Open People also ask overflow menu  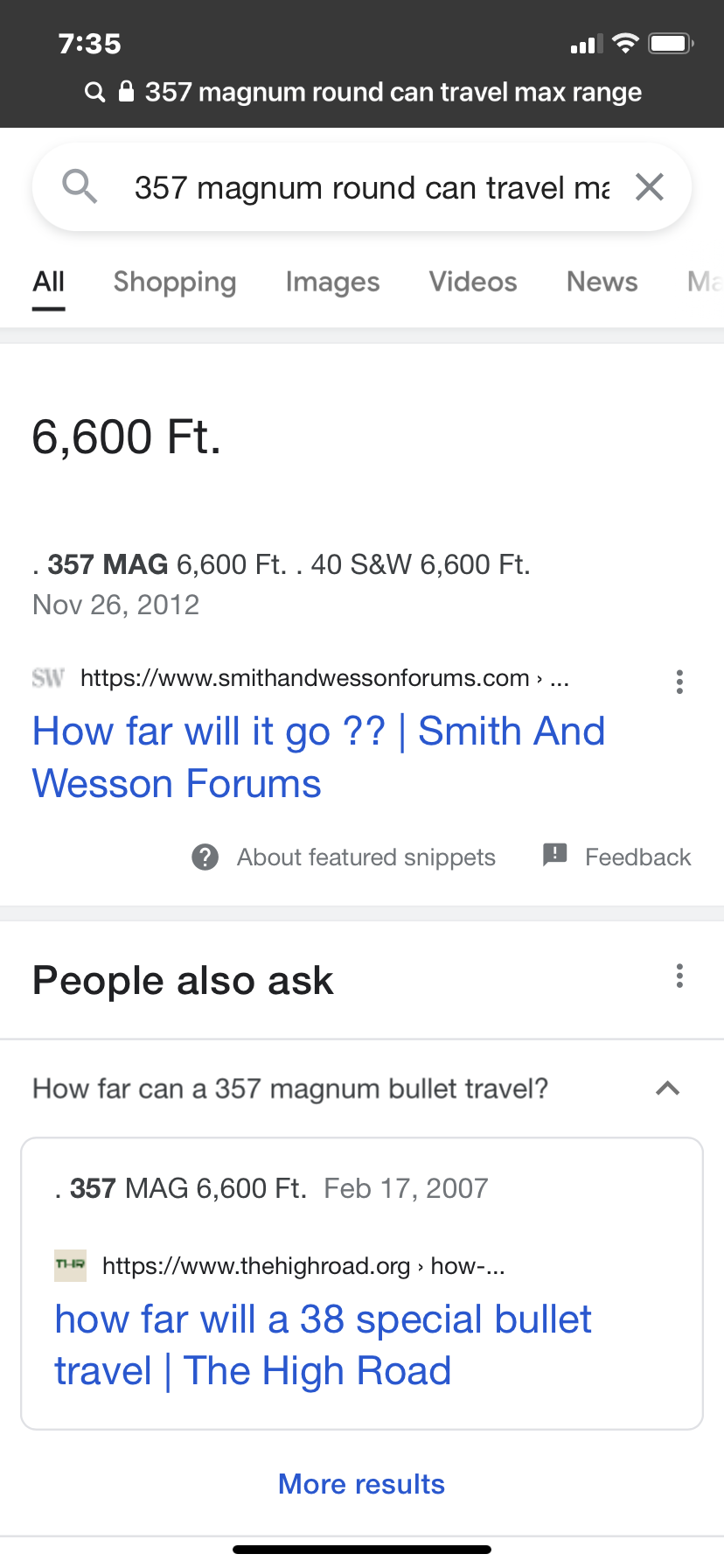[x=679, y=976]
